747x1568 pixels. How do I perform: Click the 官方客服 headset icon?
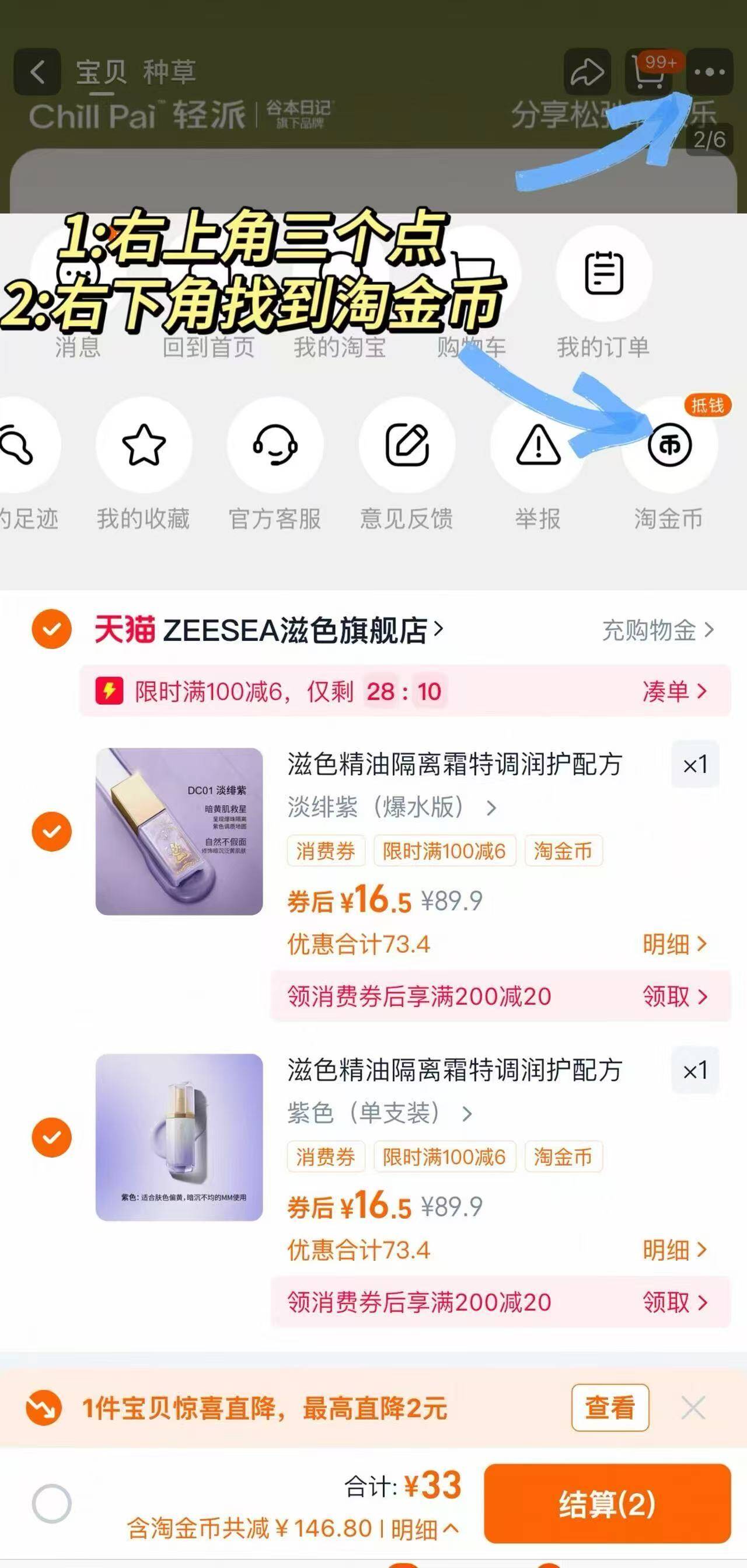coord(275,444)
